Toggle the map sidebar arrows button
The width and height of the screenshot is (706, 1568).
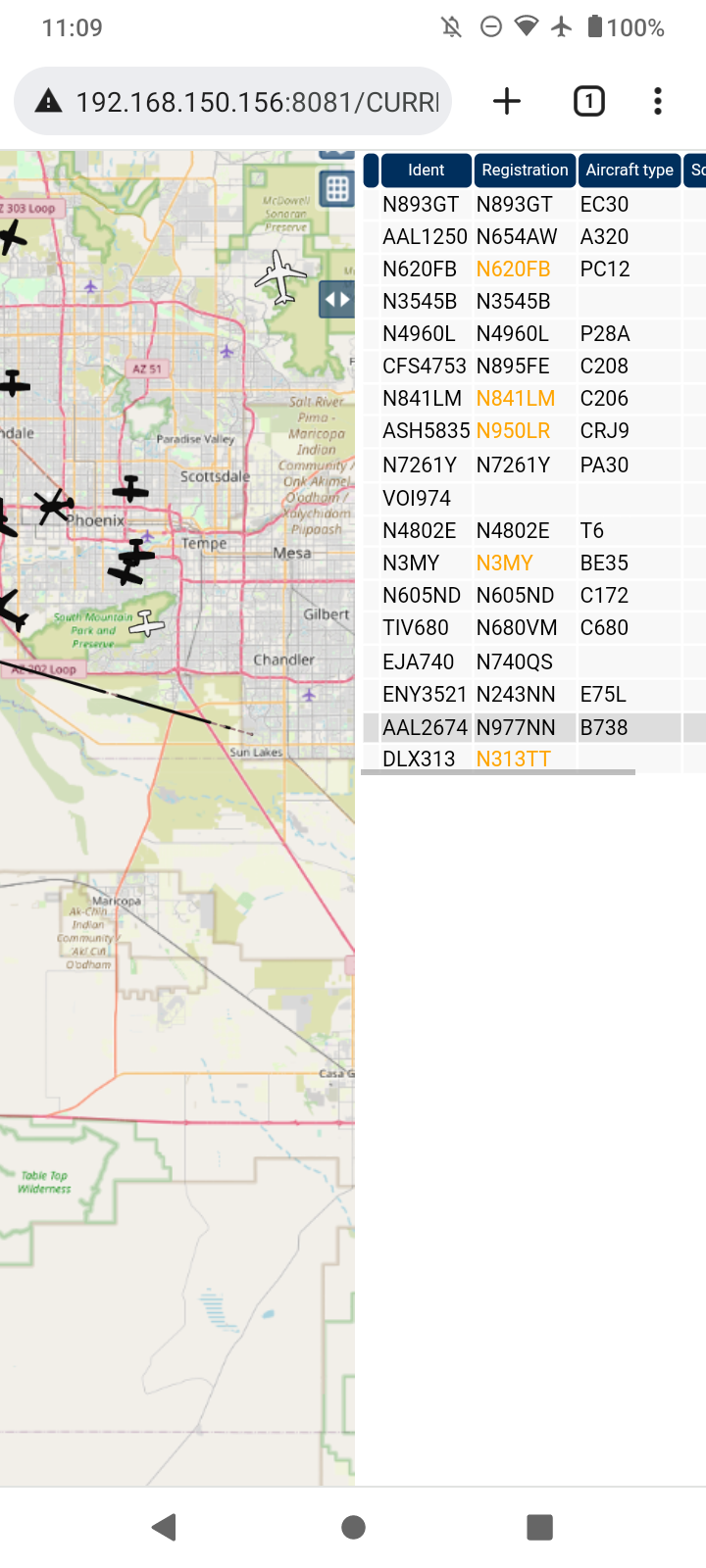click(336, 300)
